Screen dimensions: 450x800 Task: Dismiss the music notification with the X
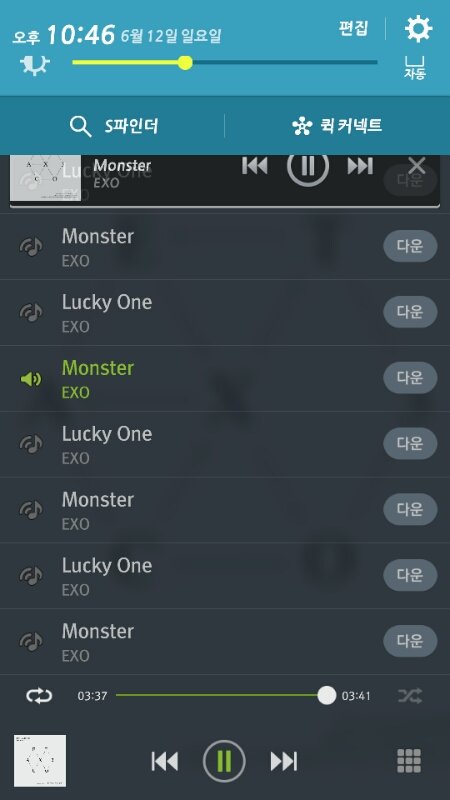pyautogui.click(x=417, y=166)
